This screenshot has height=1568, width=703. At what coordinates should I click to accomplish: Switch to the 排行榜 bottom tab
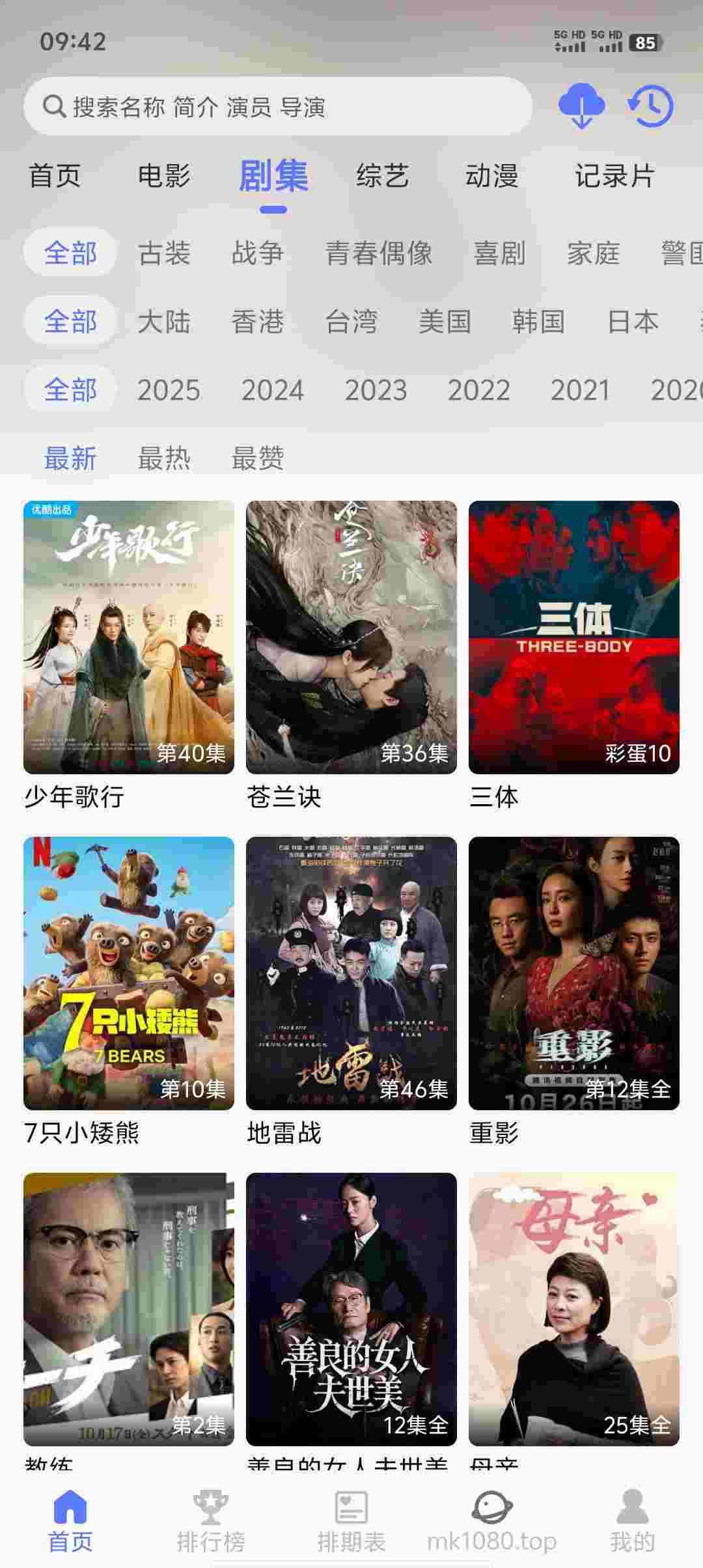pyautogui.click(x=211, y=1520)
